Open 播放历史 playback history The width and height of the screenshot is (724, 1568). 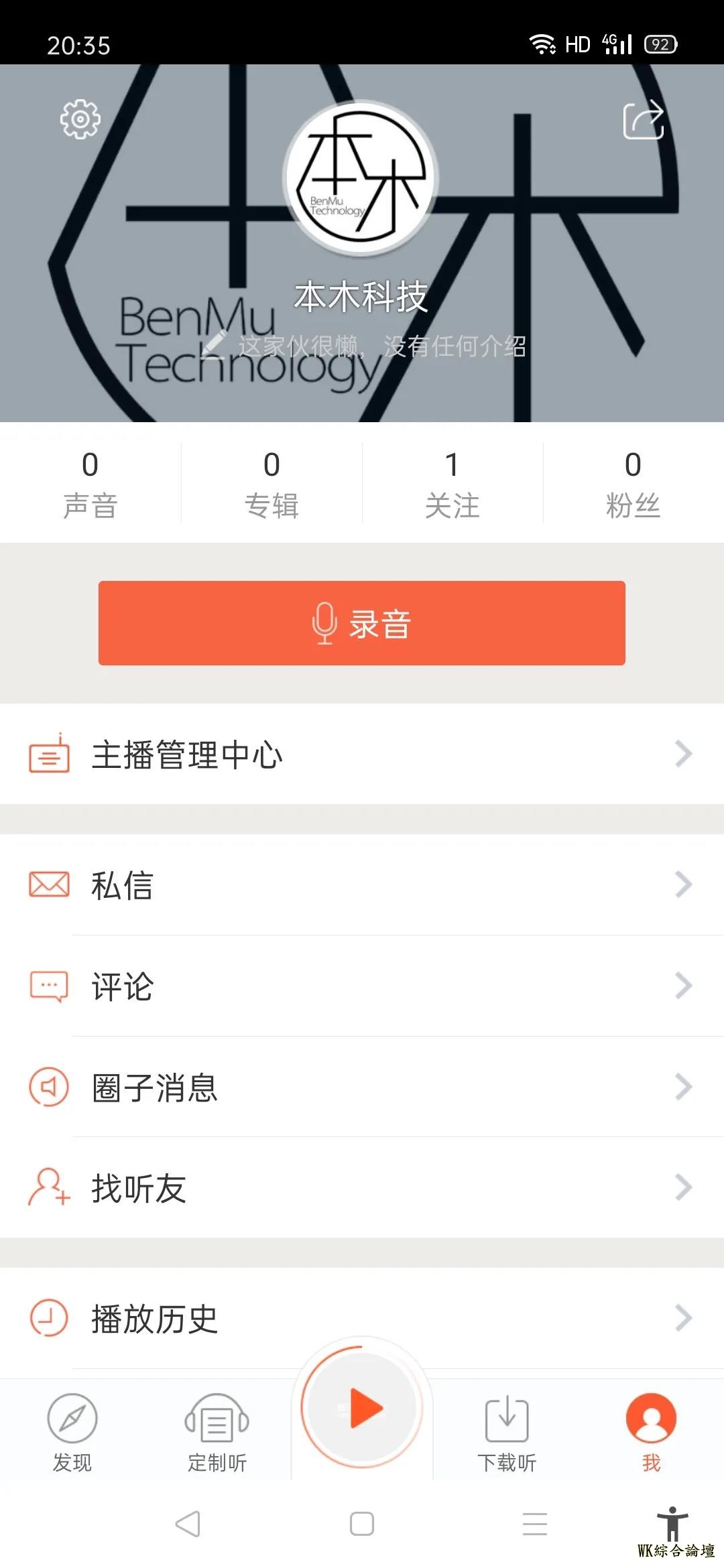(362, 1319)
